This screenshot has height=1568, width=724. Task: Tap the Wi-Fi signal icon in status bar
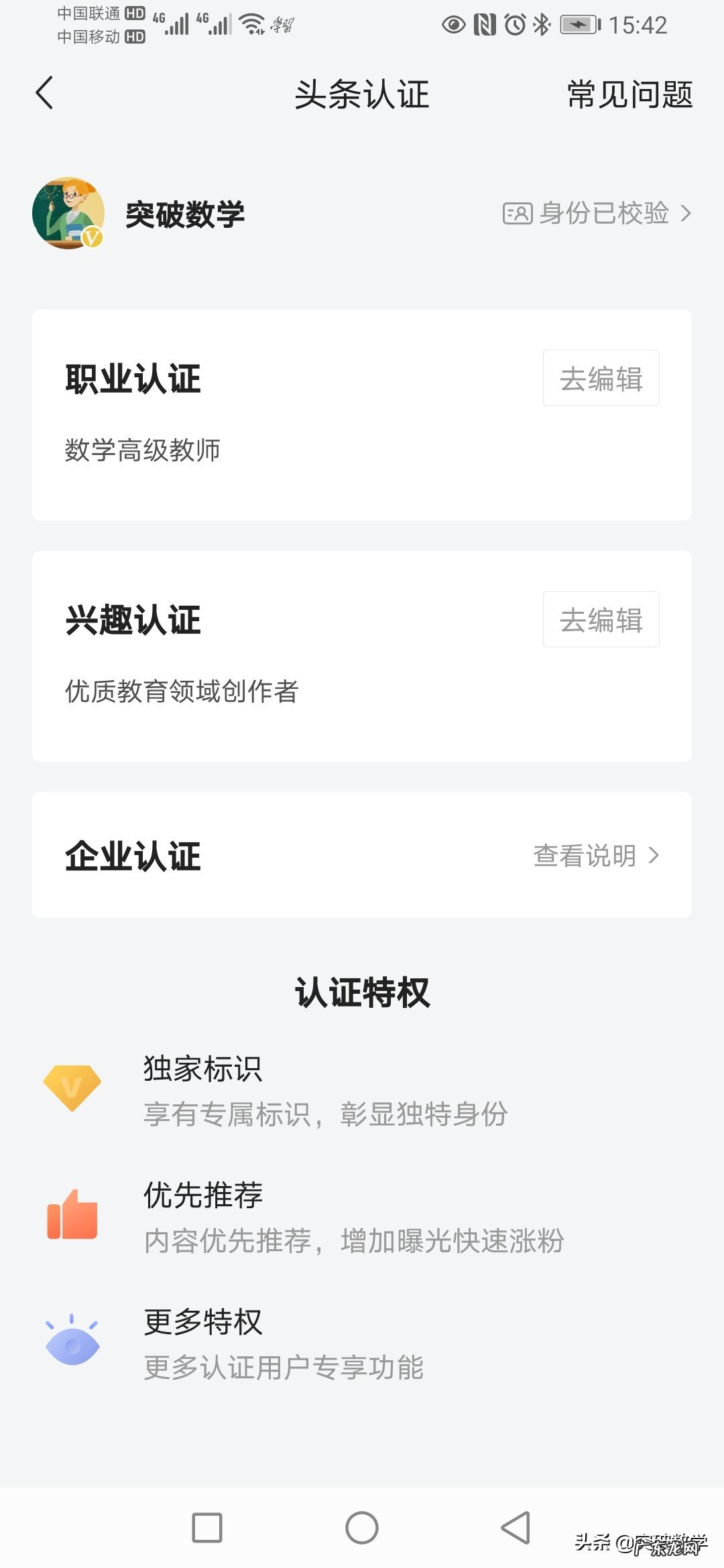tap(251, 23)
